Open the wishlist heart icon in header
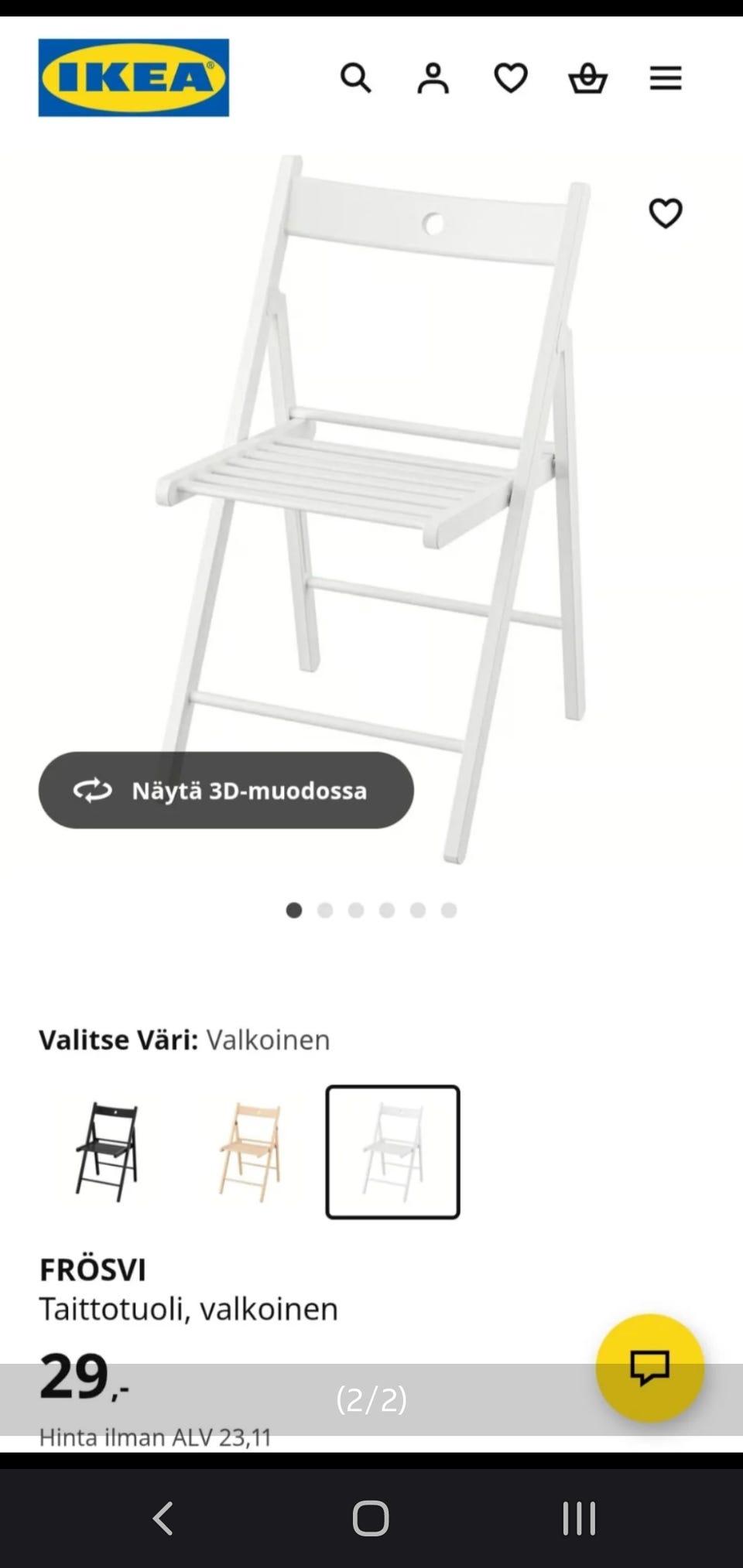The height and width of the screenshot is (1568, 743). (x=511, y=78)
